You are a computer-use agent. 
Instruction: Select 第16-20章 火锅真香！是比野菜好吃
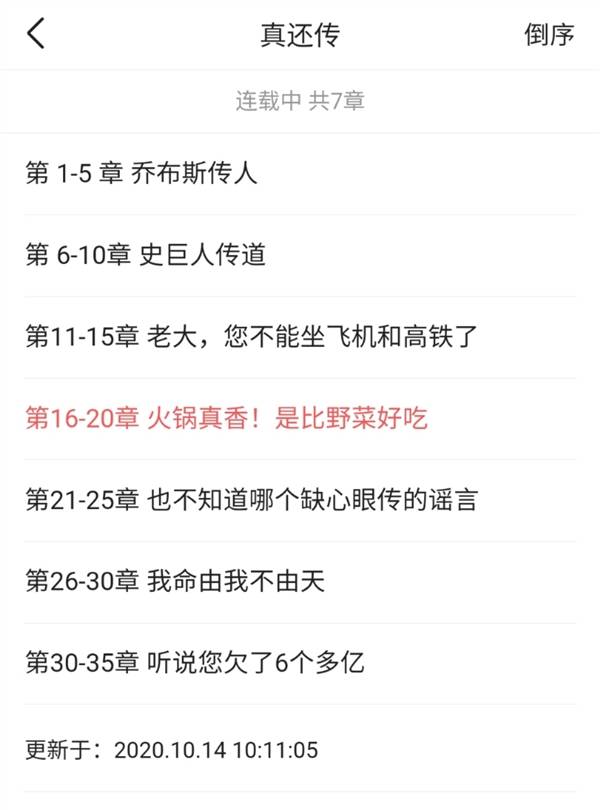click(x=227, y=418)
